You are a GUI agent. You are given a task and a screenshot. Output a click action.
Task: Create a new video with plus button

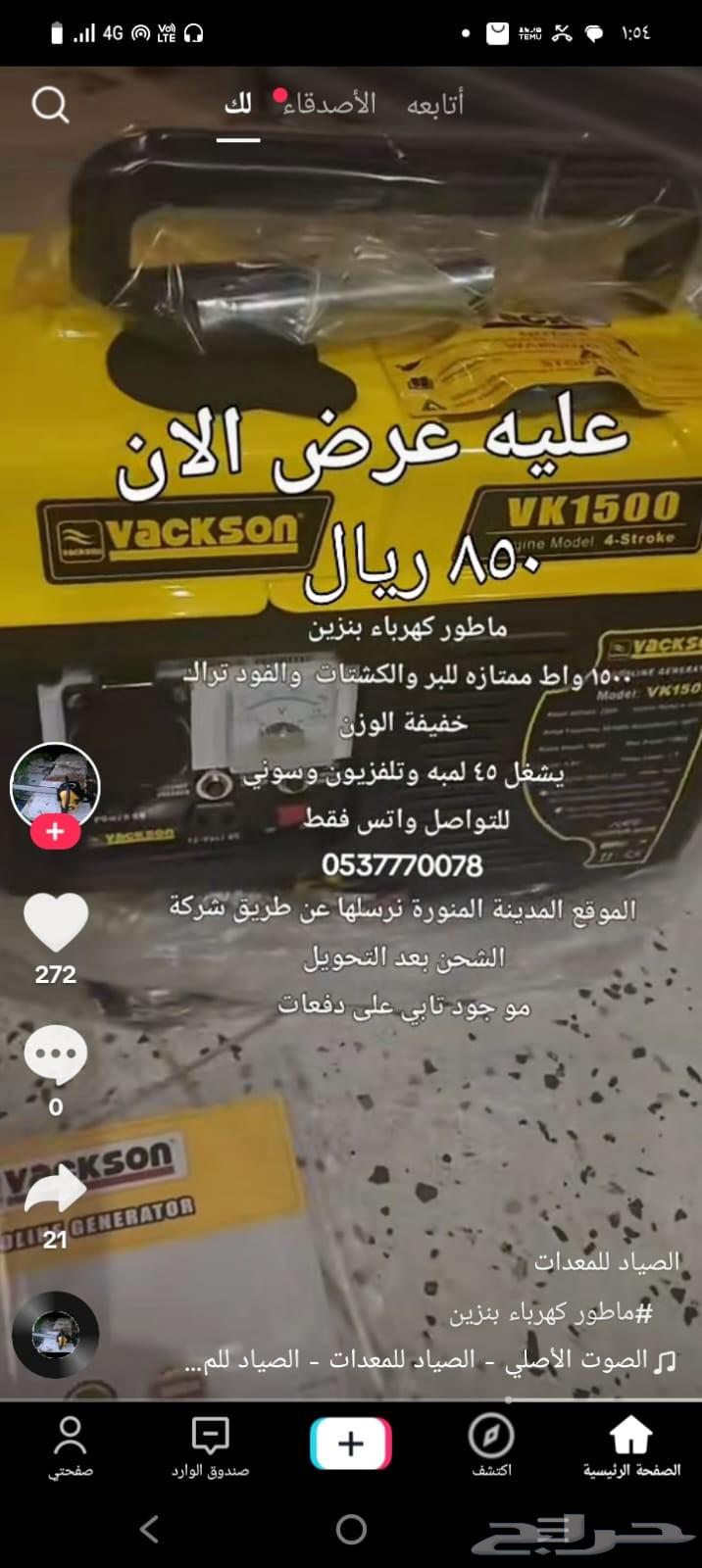tap(351, 1444)
